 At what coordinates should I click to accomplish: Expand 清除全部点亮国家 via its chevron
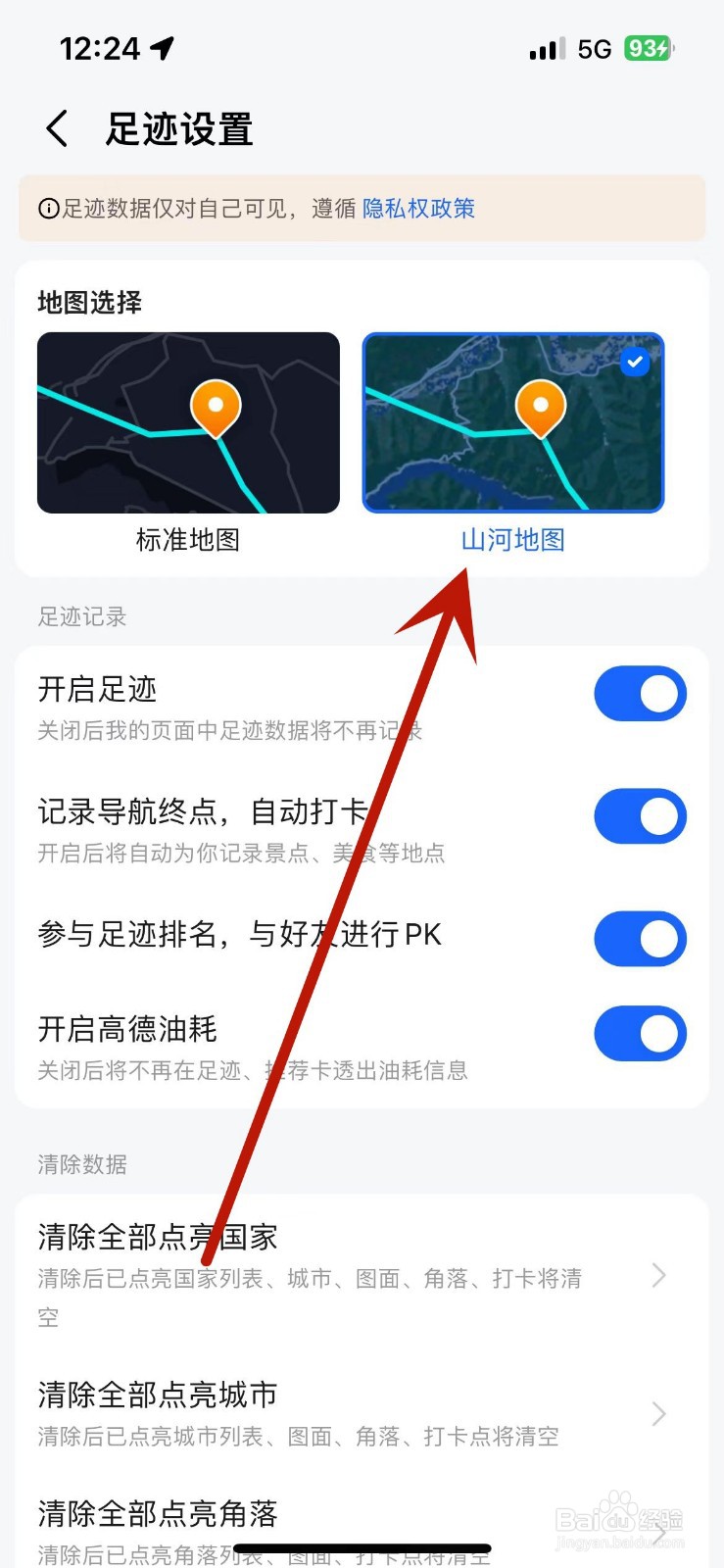click(x=657, y=1276)
